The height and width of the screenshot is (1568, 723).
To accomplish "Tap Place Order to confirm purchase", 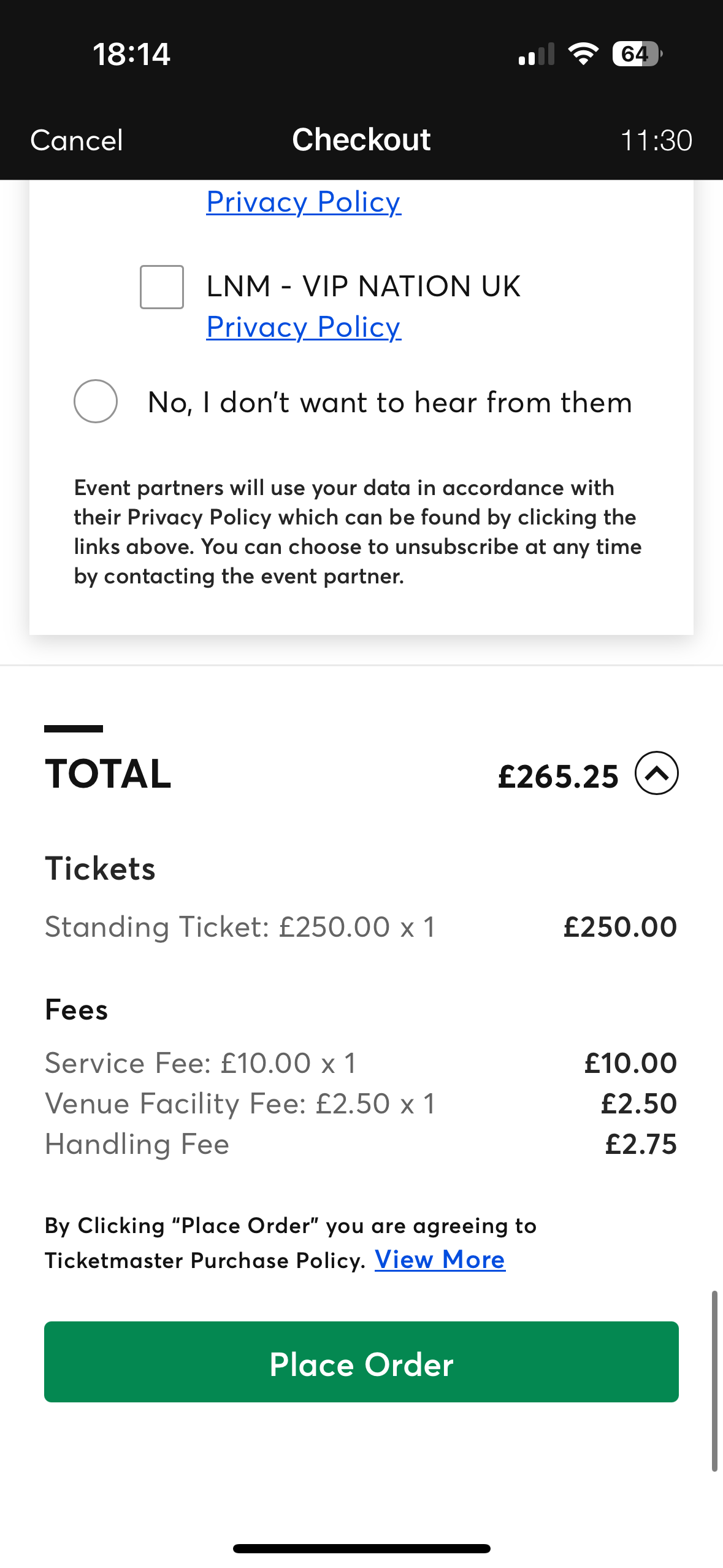I will click(x=361, y=1362).
